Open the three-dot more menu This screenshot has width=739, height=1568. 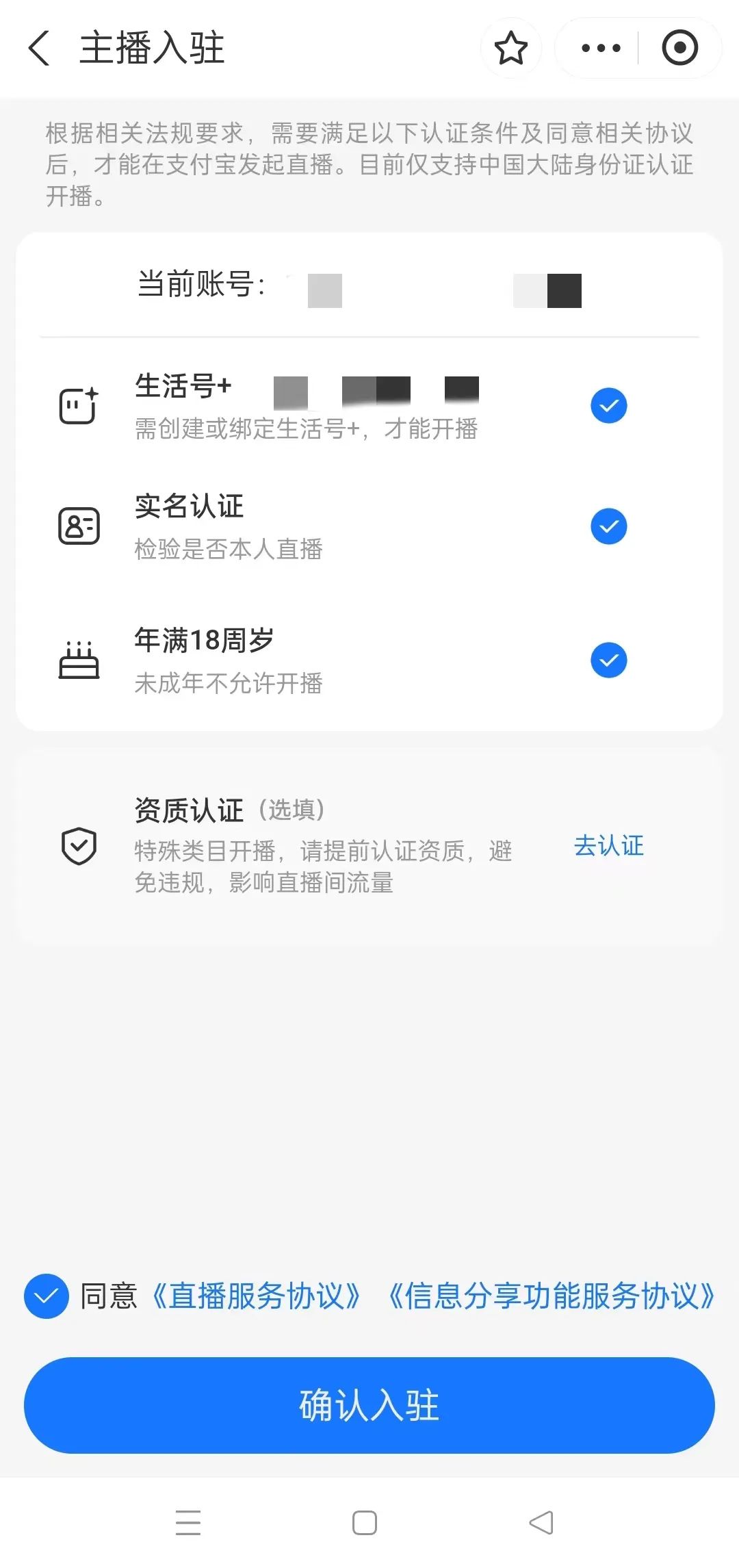(x=600, y=48)
